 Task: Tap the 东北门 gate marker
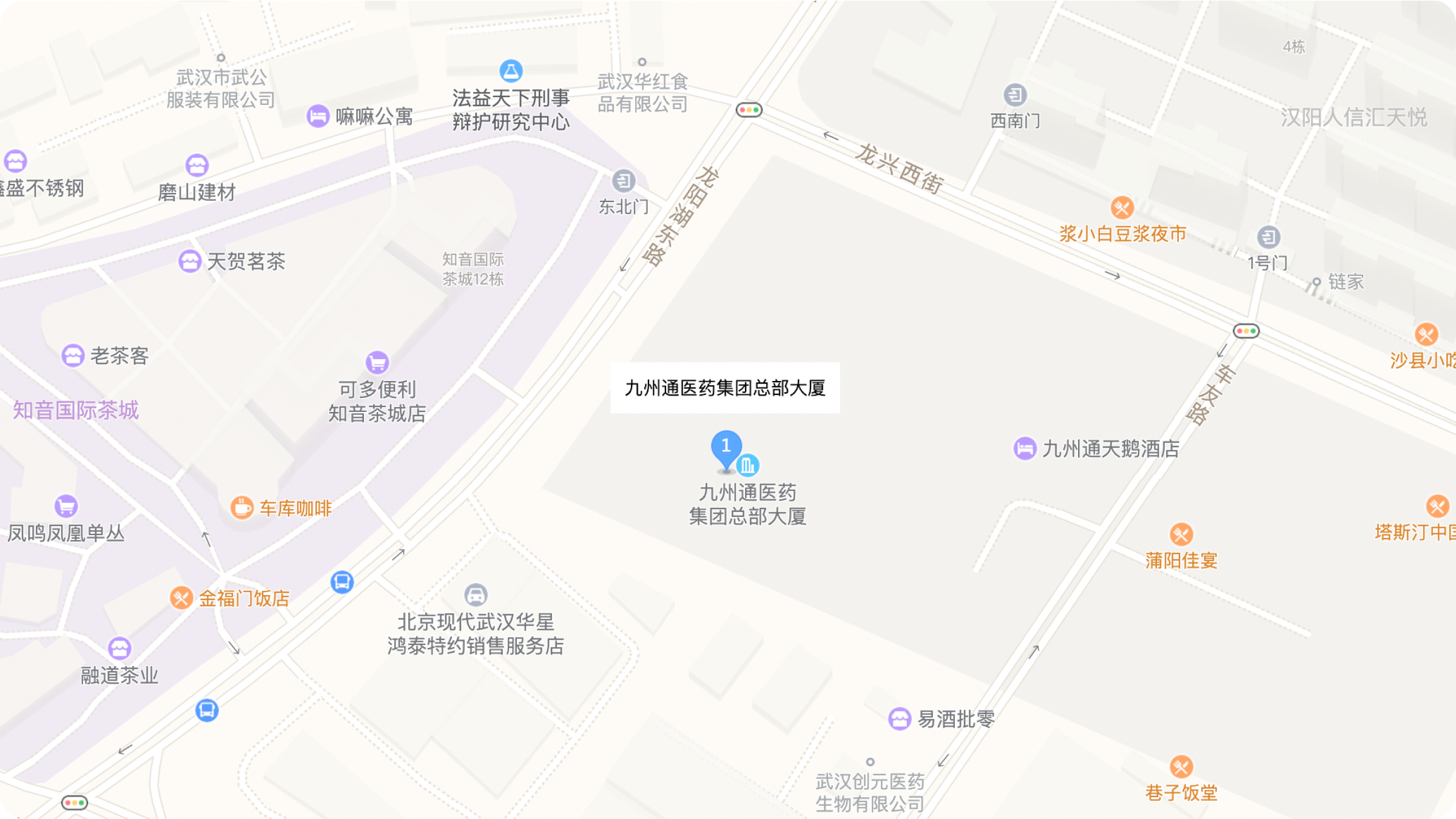tap(624, 180)
